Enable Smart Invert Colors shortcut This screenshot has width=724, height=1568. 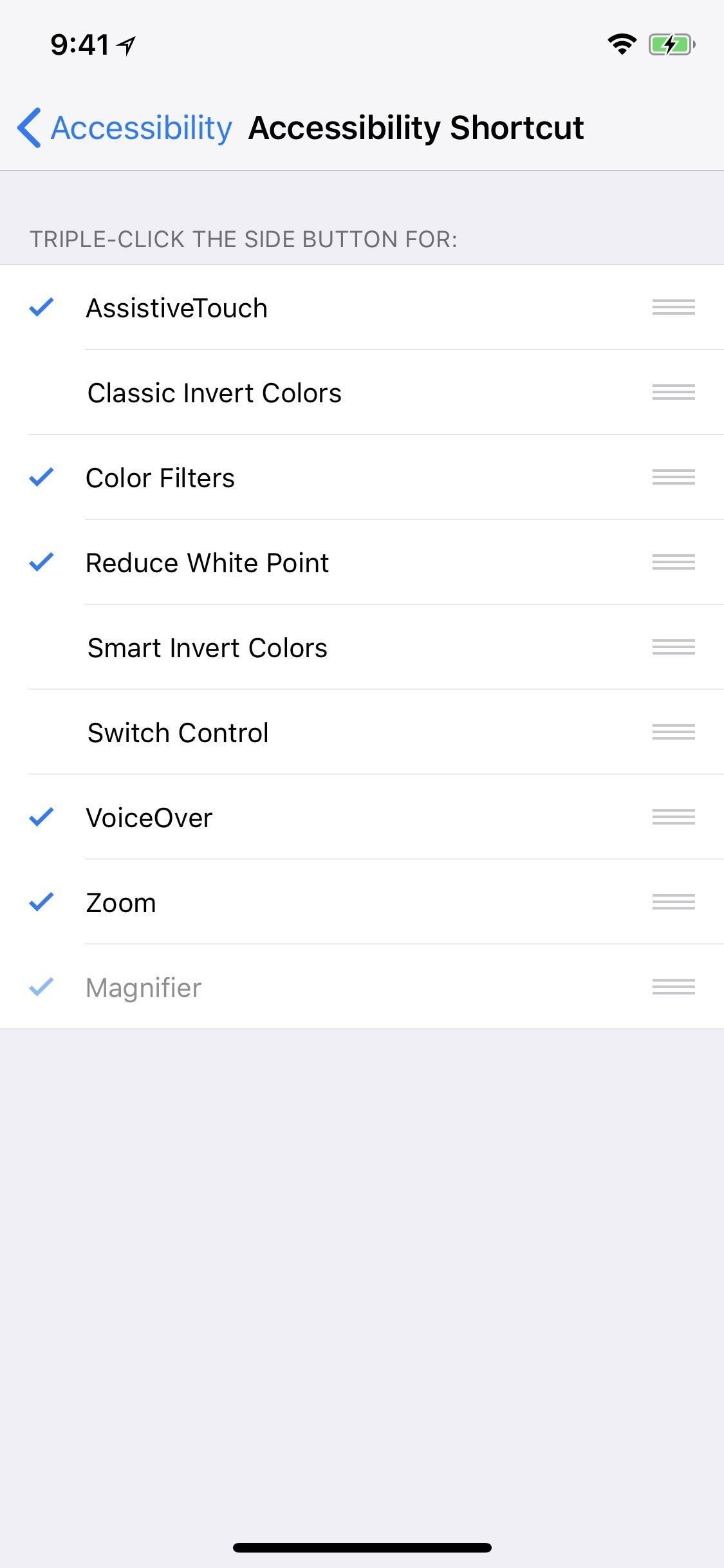click(x=207, y=648)
